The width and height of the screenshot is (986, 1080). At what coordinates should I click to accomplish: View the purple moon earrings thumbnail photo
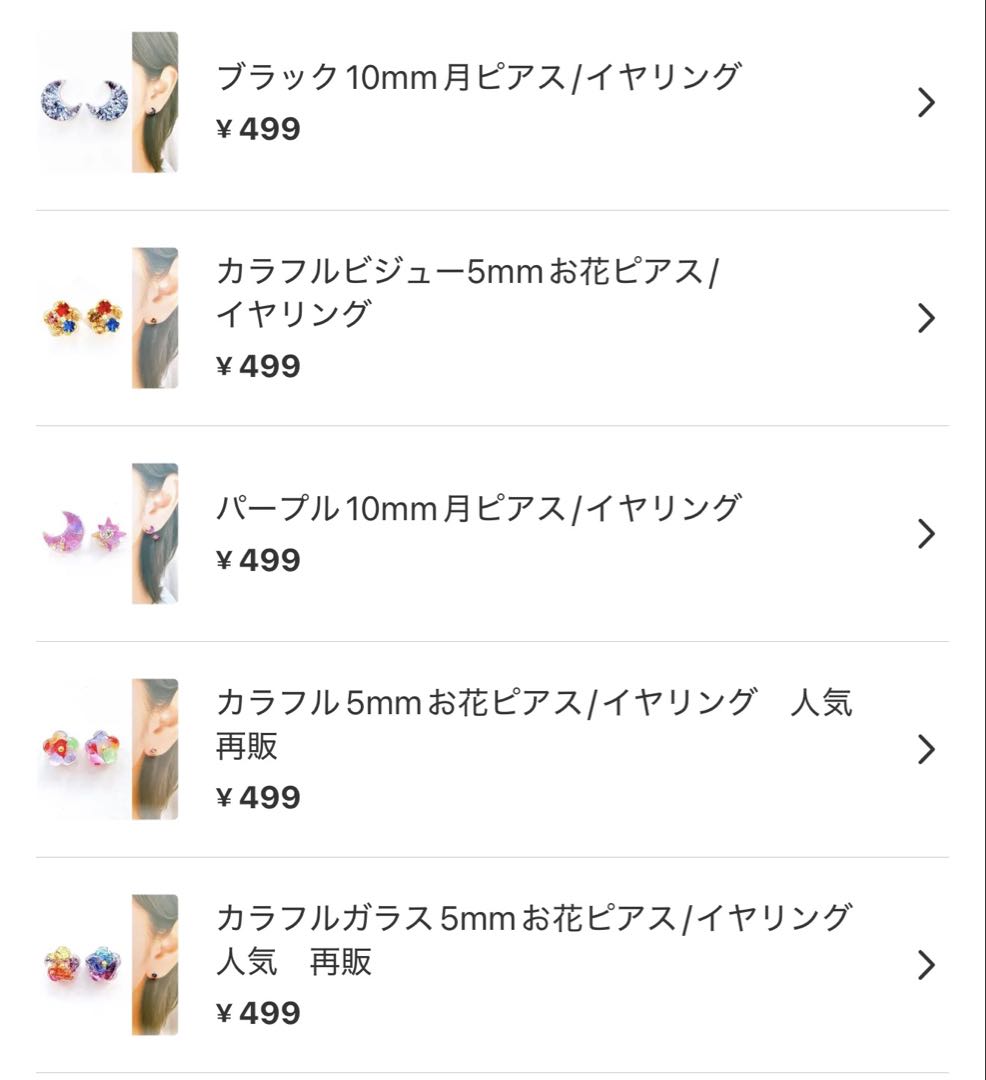pos(108,533)
